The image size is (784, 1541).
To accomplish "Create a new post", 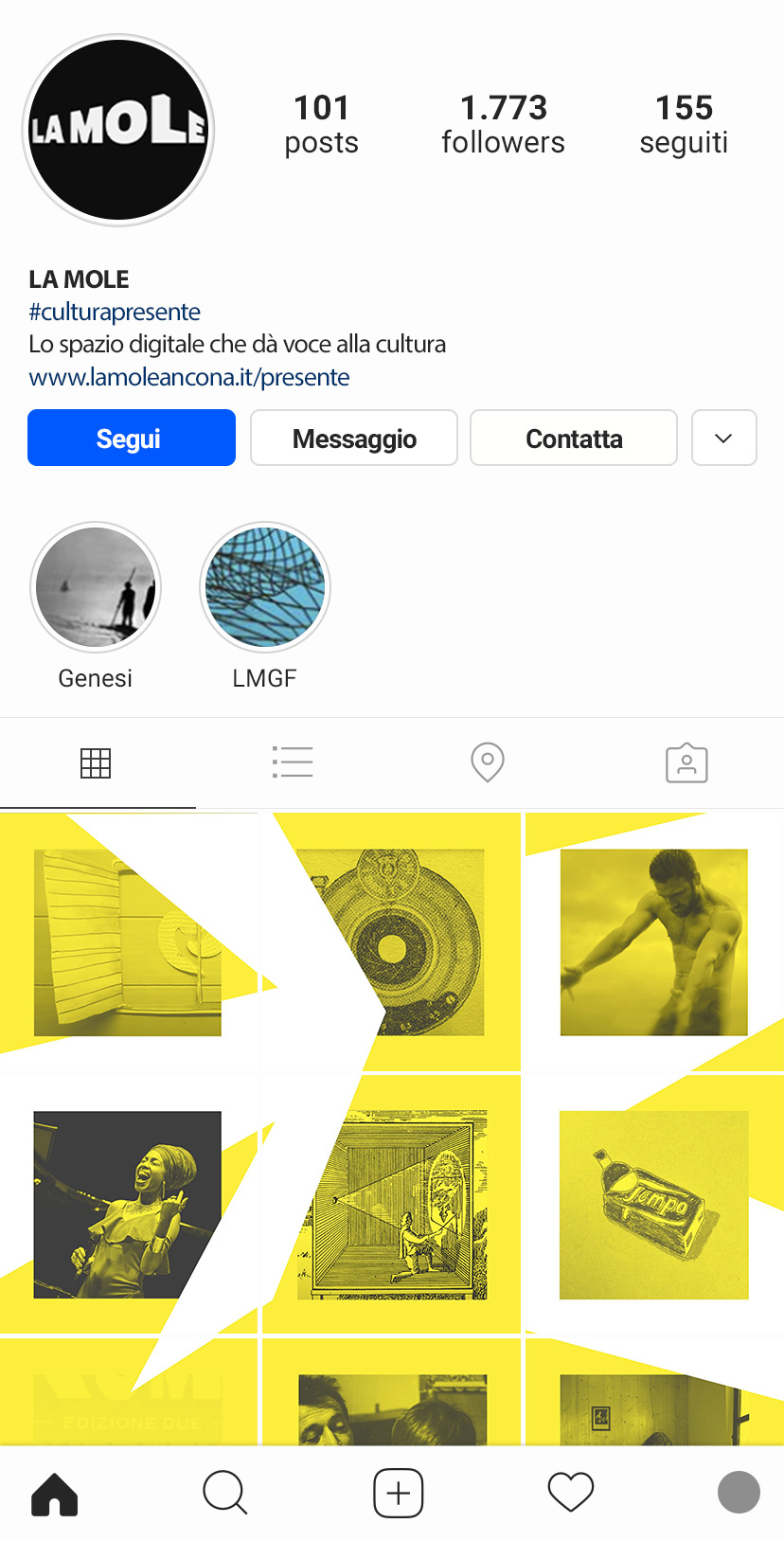I will point(398,1494).
